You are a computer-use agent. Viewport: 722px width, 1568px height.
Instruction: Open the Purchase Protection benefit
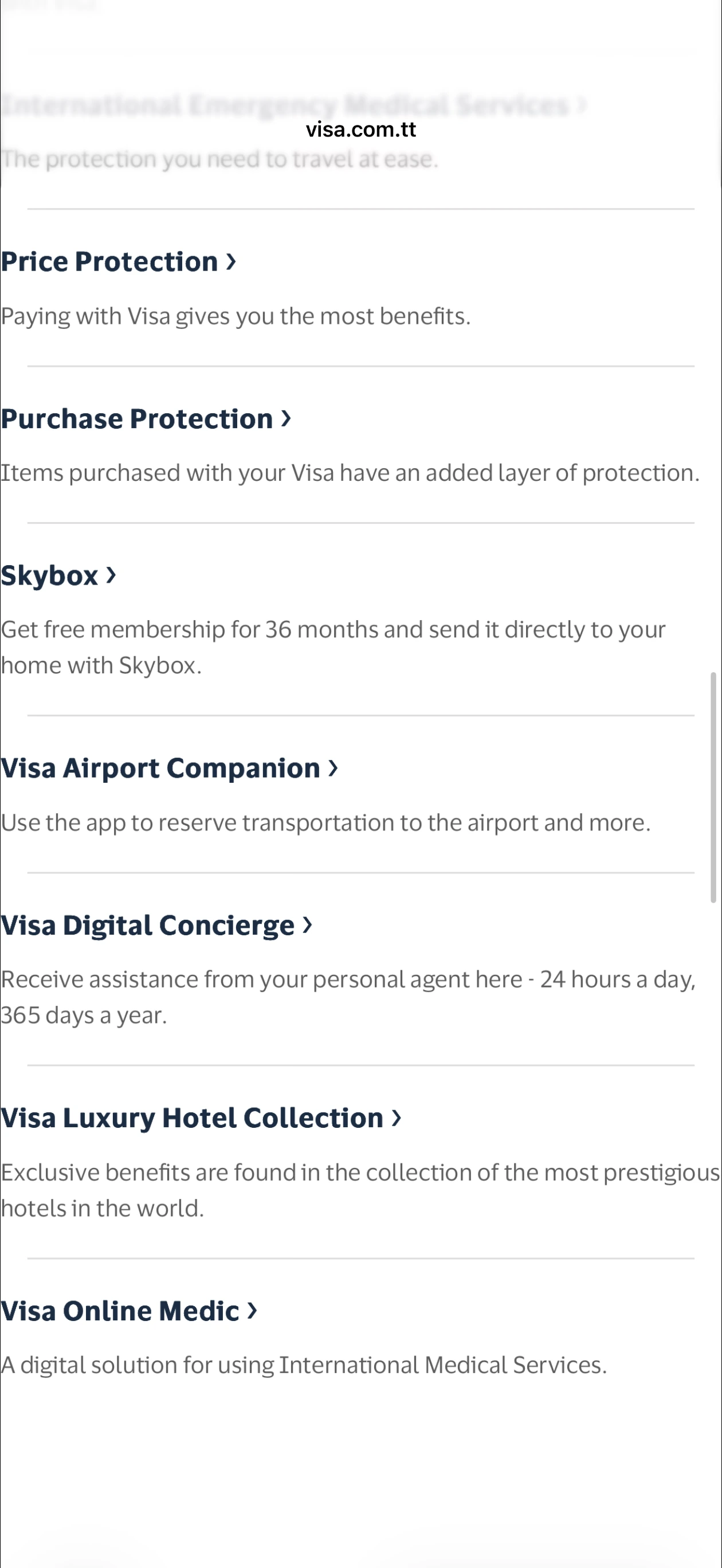tap(135, 419)
